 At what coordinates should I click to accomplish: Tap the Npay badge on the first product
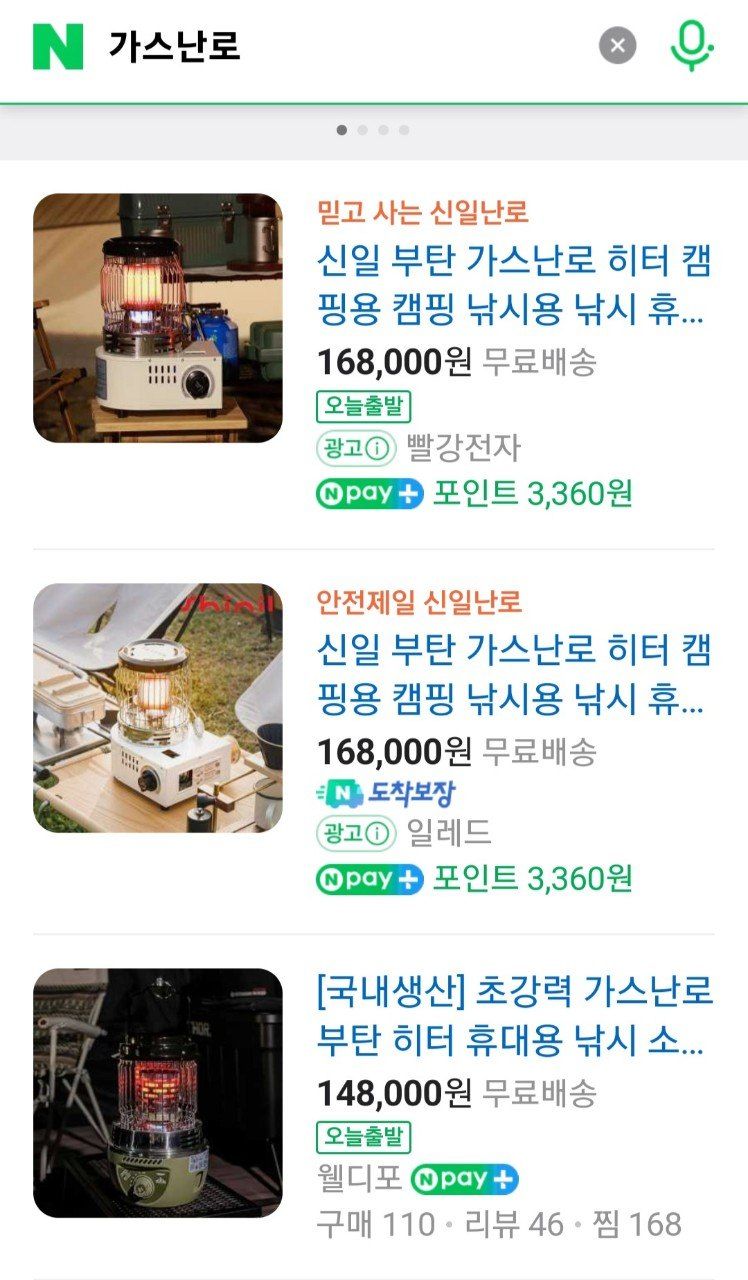point(371,492)
